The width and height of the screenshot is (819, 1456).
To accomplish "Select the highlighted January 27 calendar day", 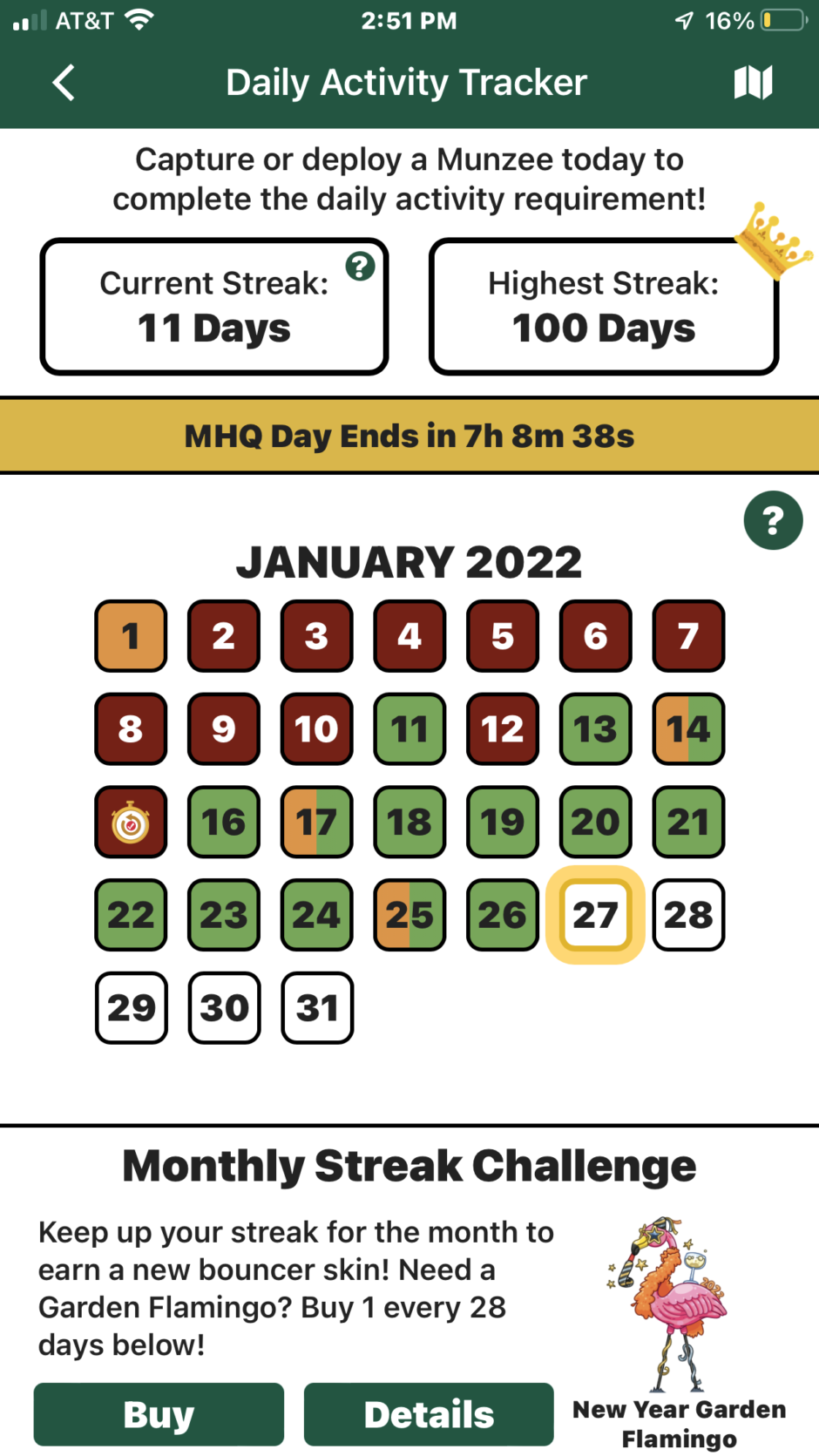I will (x=595, y=915).
